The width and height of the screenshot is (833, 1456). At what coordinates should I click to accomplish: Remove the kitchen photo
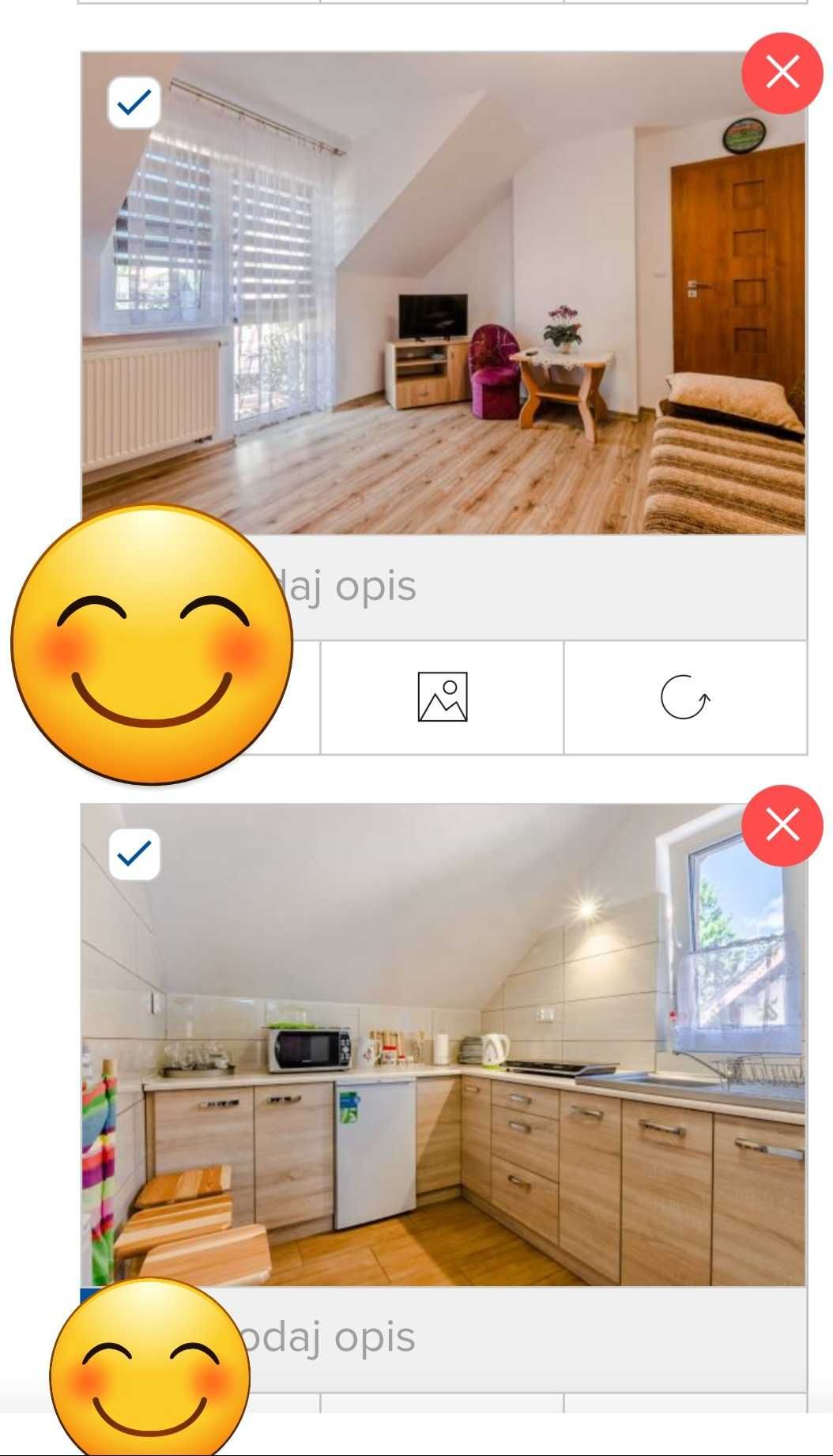coord(782,825)
